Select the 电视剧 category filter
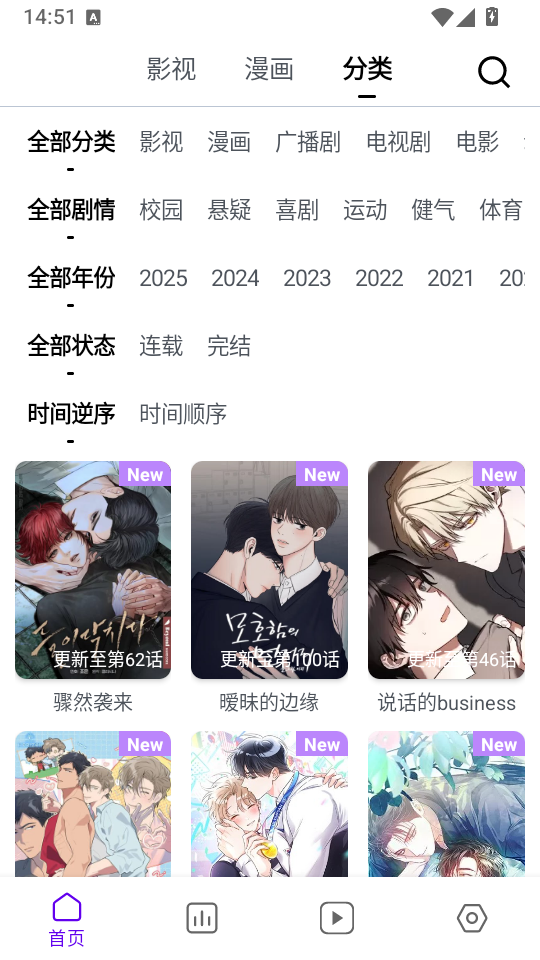This screenshot has width=540, height=960. 399,142
